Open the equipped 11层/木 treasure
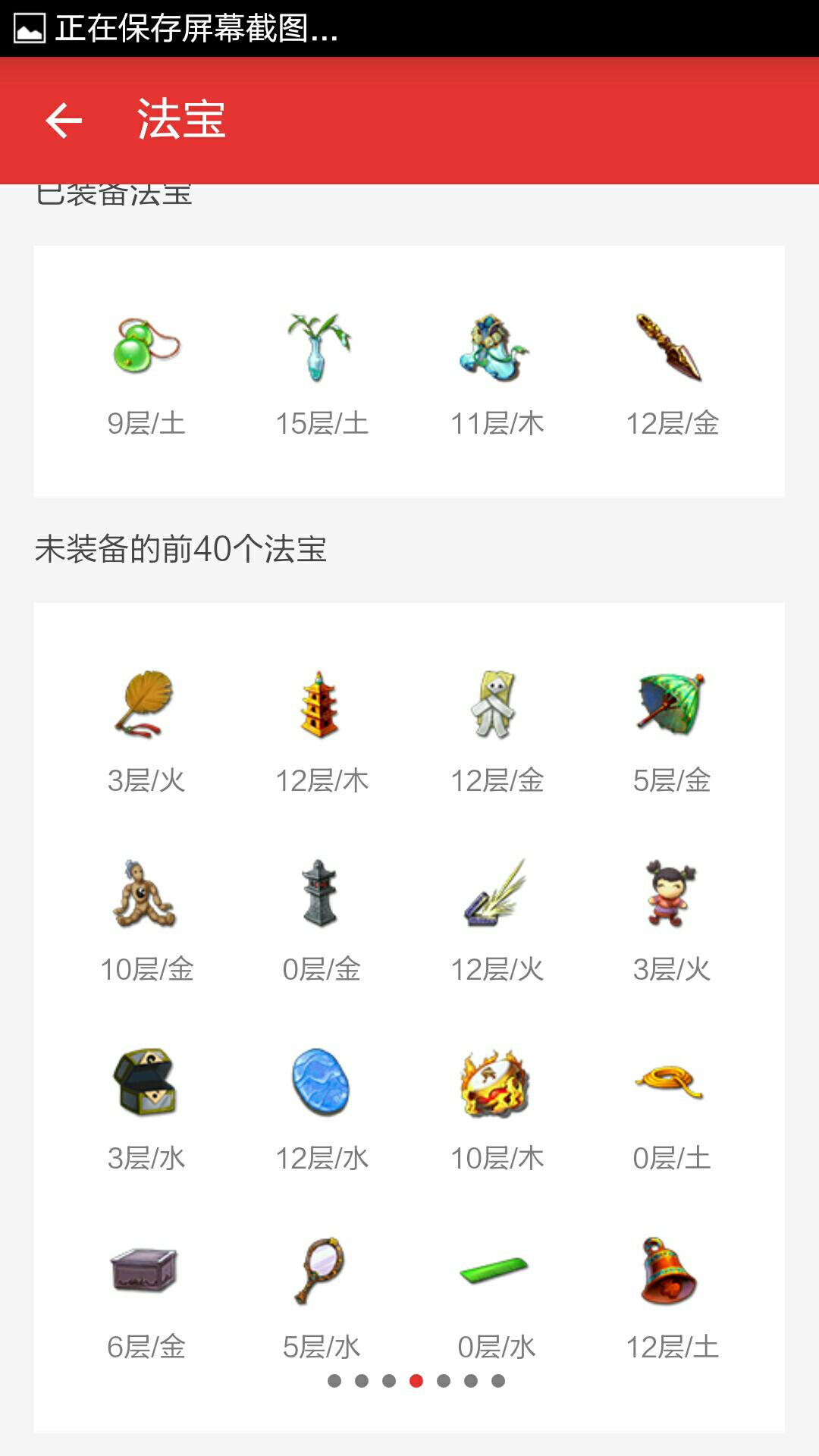Screen dimensions: 819x1456 (x=497, y=347)
